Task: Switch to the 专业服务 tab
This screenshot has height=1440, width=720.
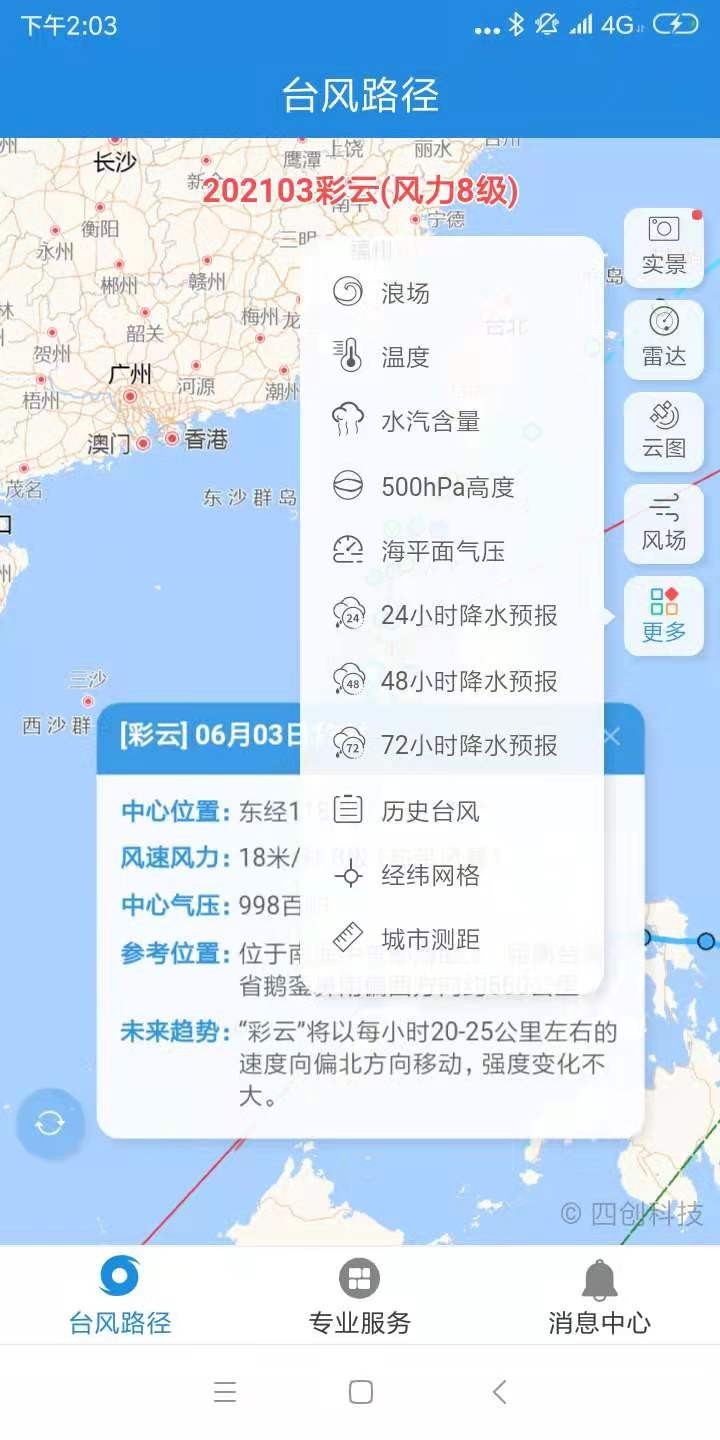Action: pos(359,1295)
